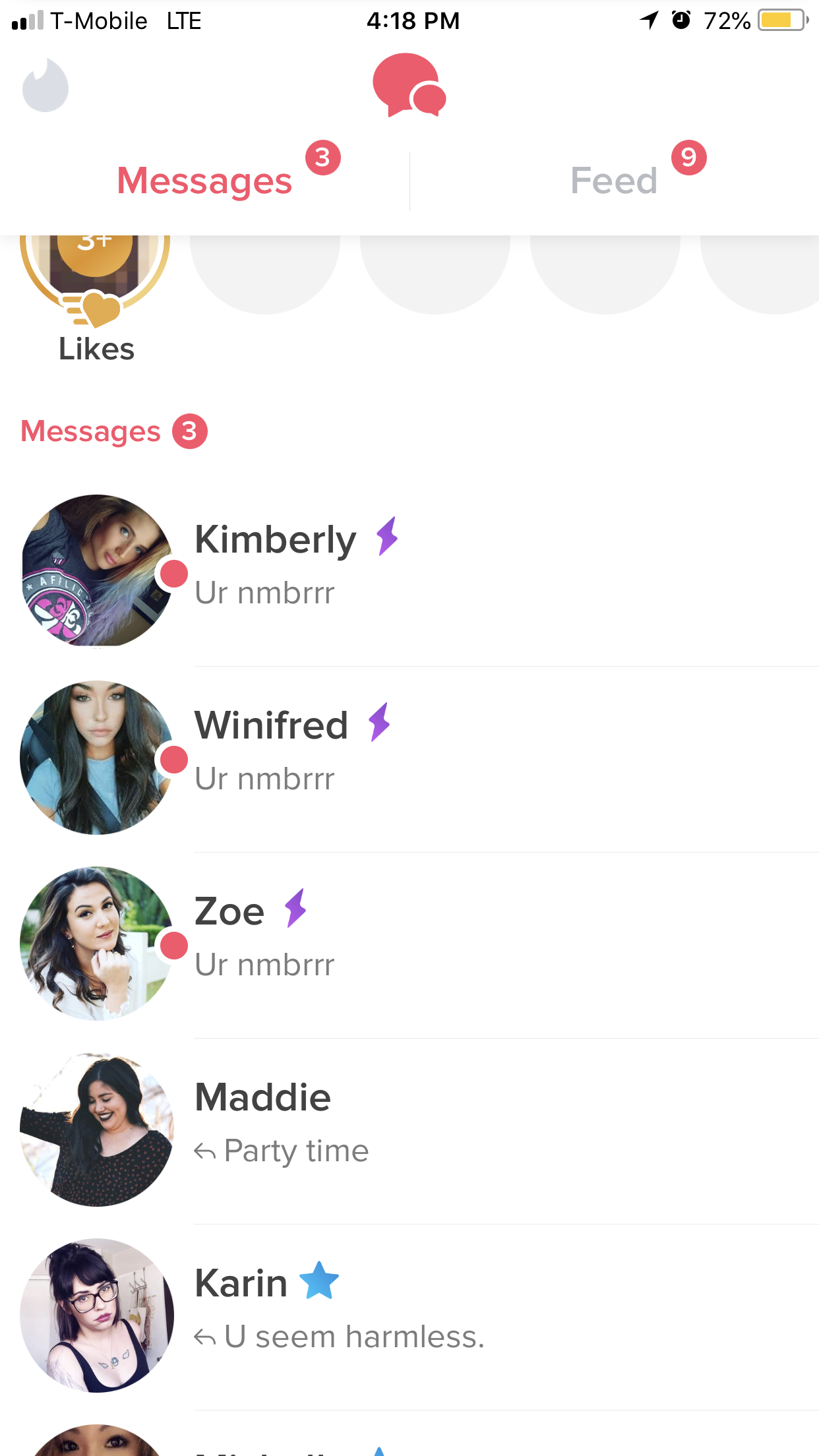Image resolution: width=819 pixels, height=1456 pixels.
Task: Open the chat with Kimberly
Action: [409, 571]
